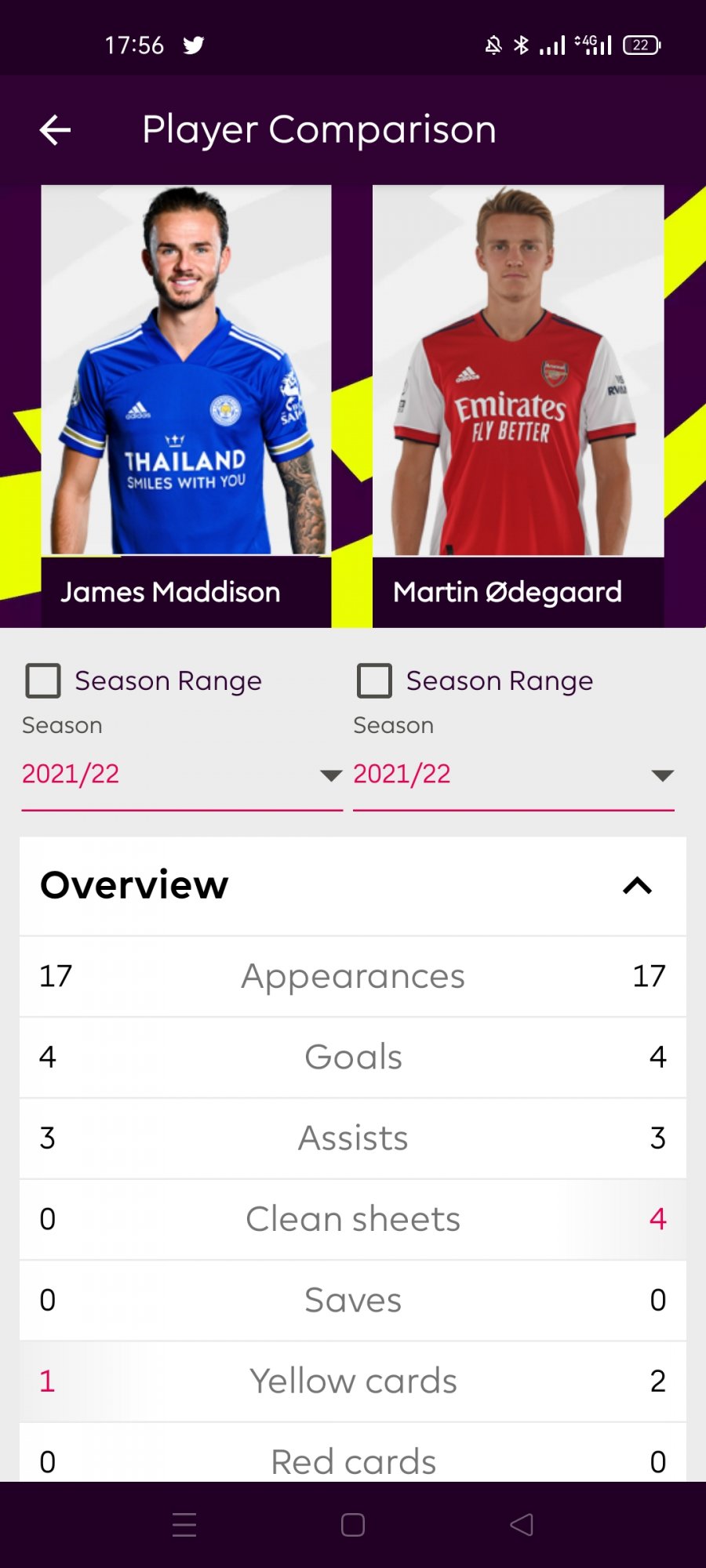Open season dropdown under James Maddison
This screenshot has height=1568, width=706.
(x=182, y=775)
